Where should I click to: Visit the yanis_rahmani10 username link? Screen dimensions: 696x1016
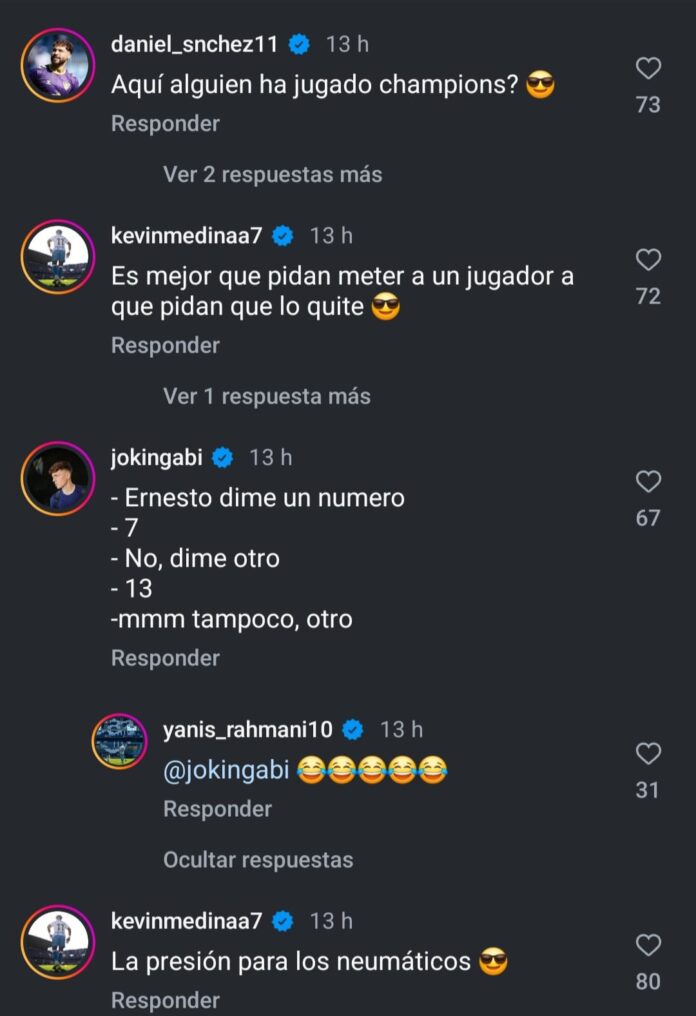pos(248,730)
